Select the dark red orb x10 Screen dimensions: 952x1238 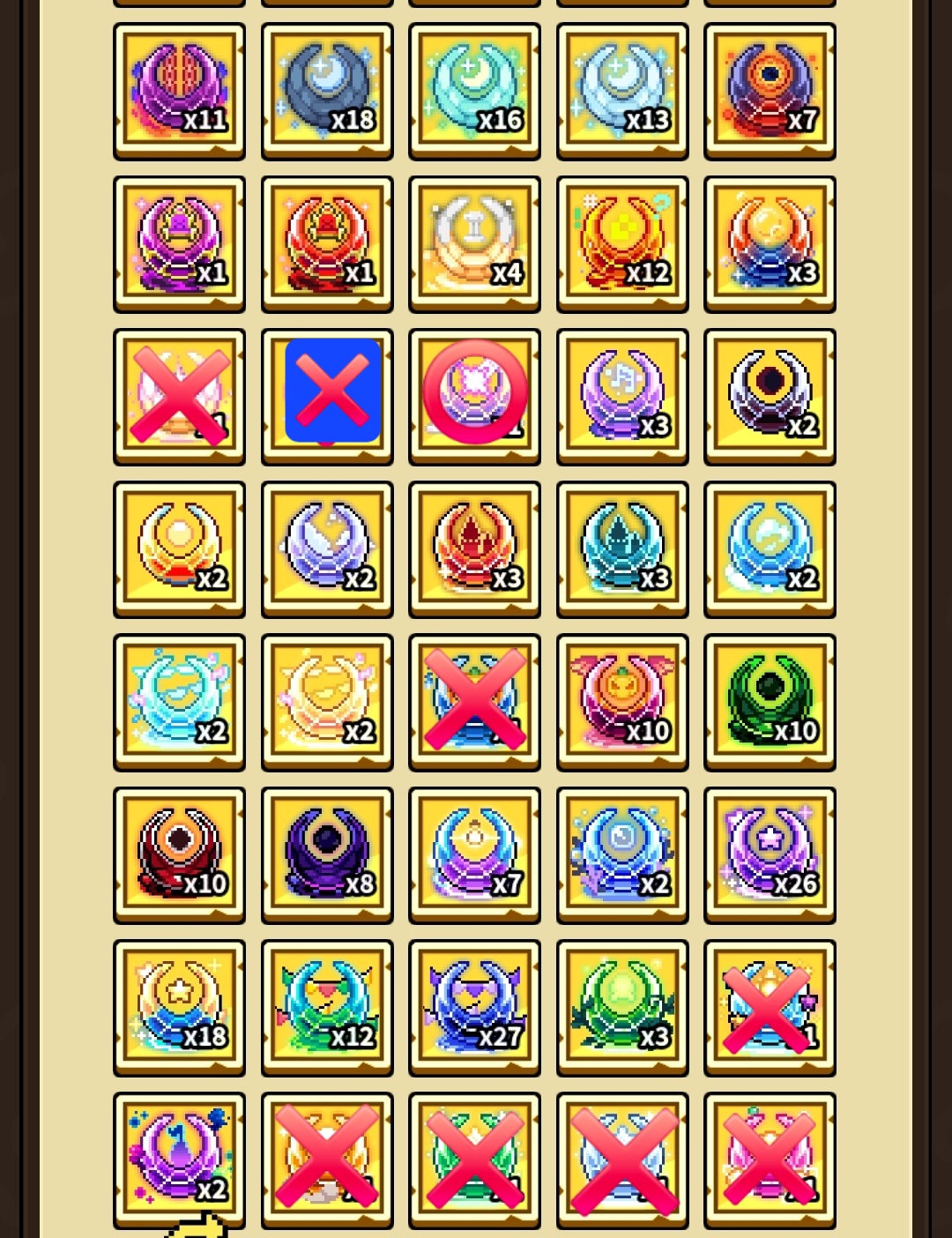[x=179, y=854]
